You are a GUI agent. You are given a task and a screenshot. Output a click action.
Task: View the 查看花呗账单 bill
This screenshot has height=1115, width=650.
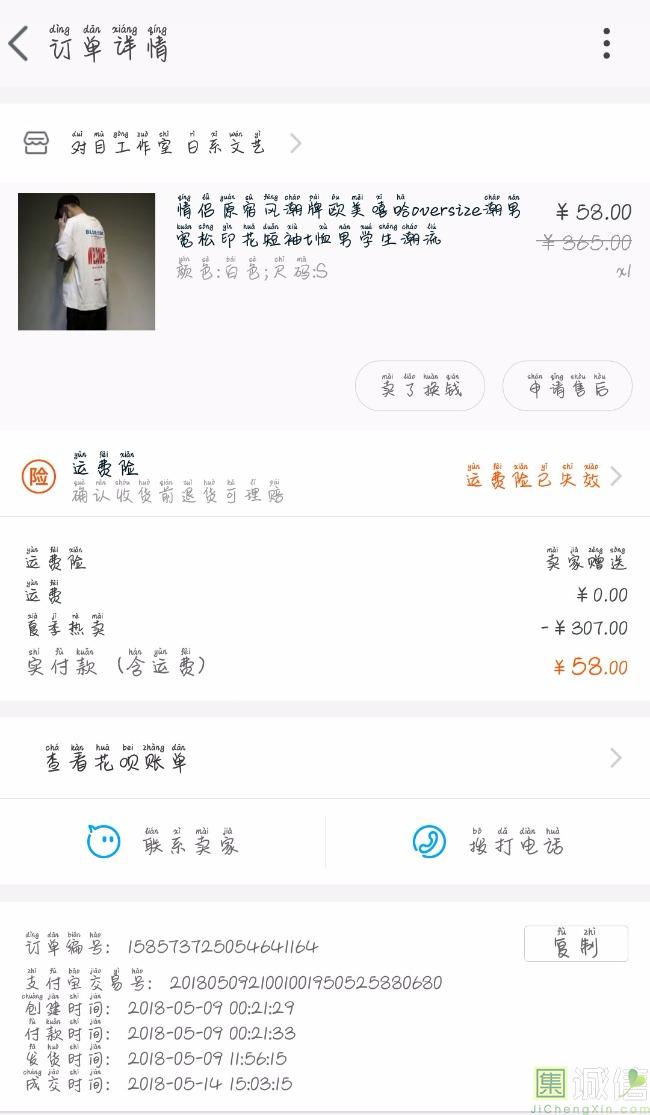click(325, 759)
